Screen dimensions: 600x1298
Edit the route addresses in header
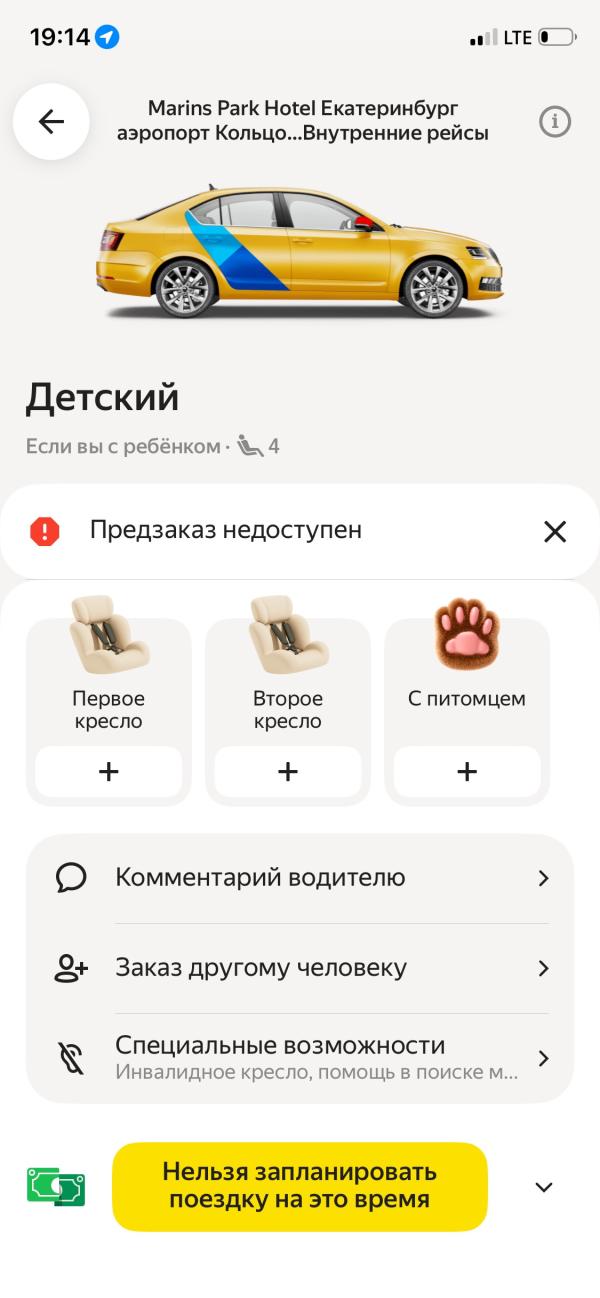303,121
